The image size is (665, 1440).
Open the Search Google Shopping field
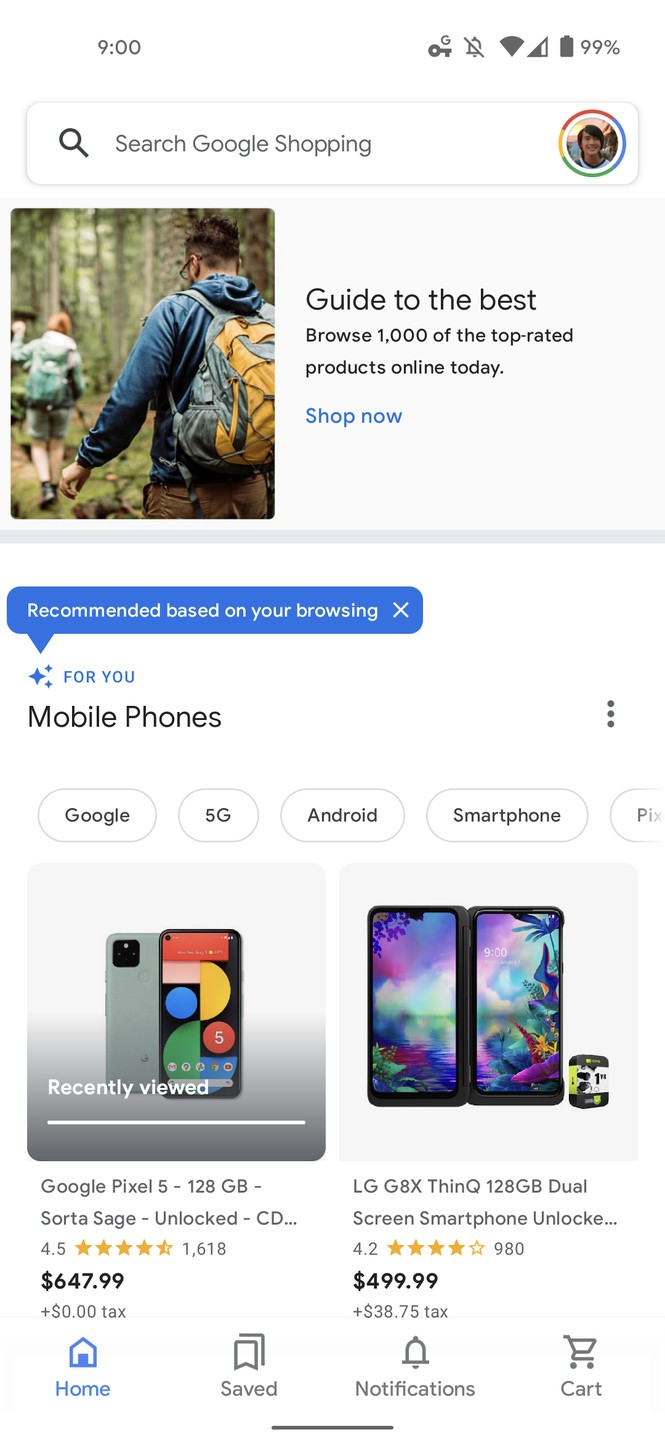pos(300,144)
